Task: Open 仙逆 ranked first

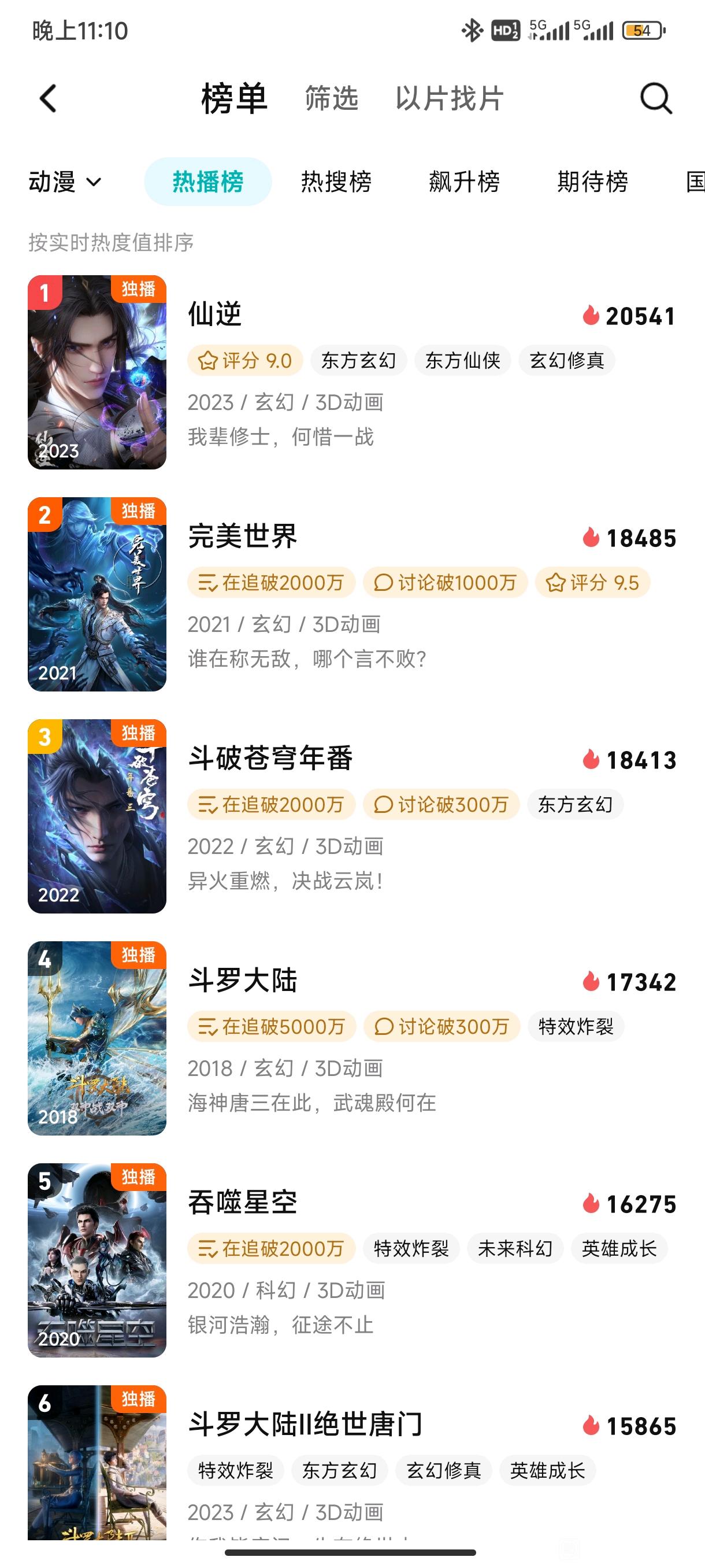Action: pos(352,372)
